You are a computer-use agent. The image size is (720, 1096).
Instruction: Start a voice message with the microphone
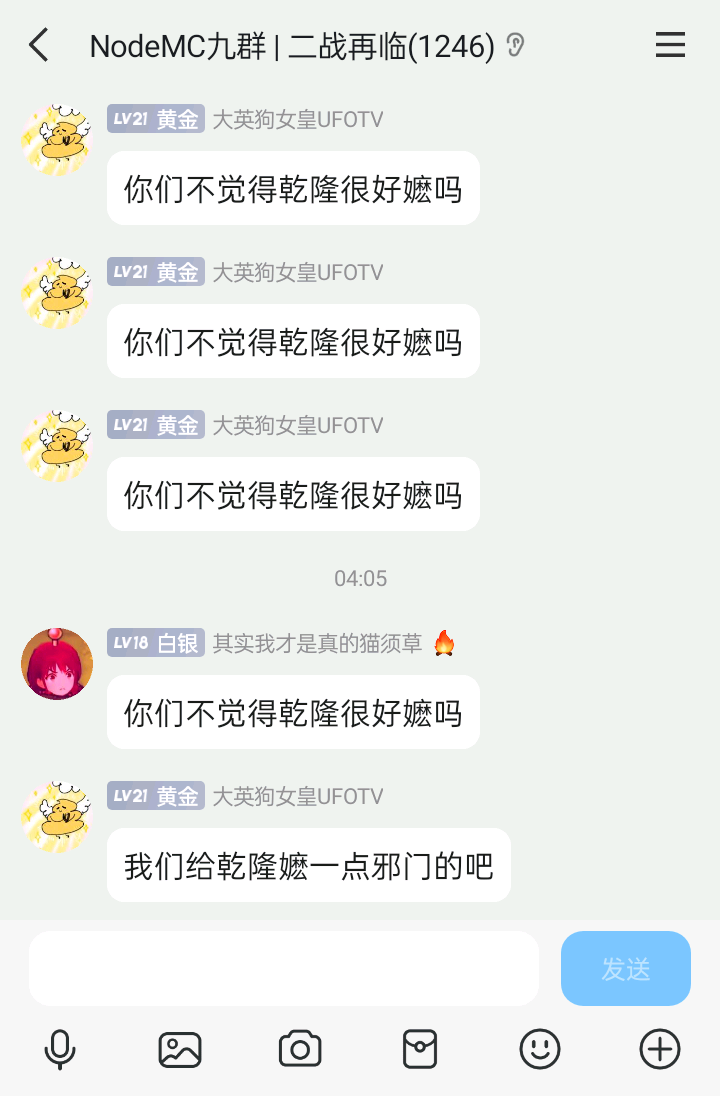pos(60,1049)
